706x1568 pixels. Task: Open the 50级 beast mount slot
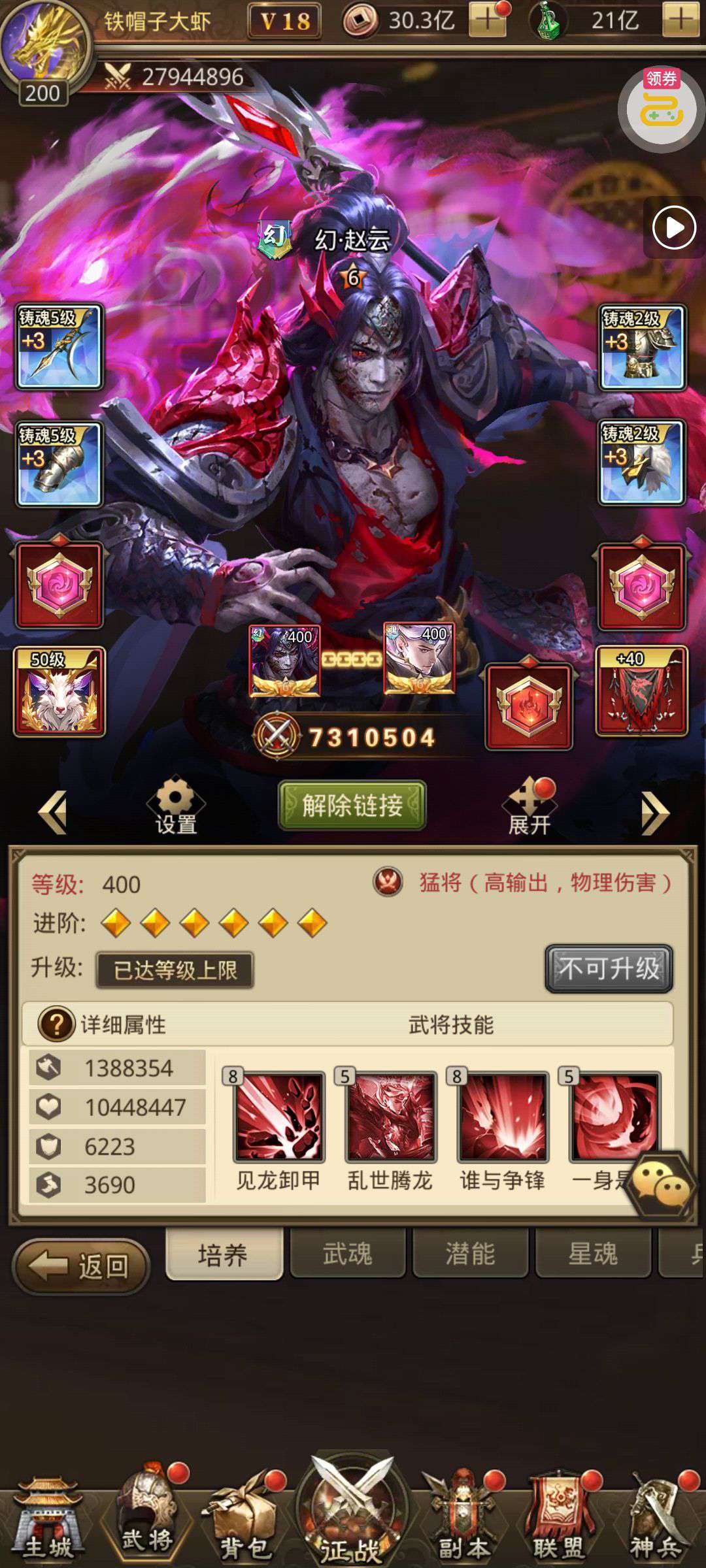tap(59, 692)
